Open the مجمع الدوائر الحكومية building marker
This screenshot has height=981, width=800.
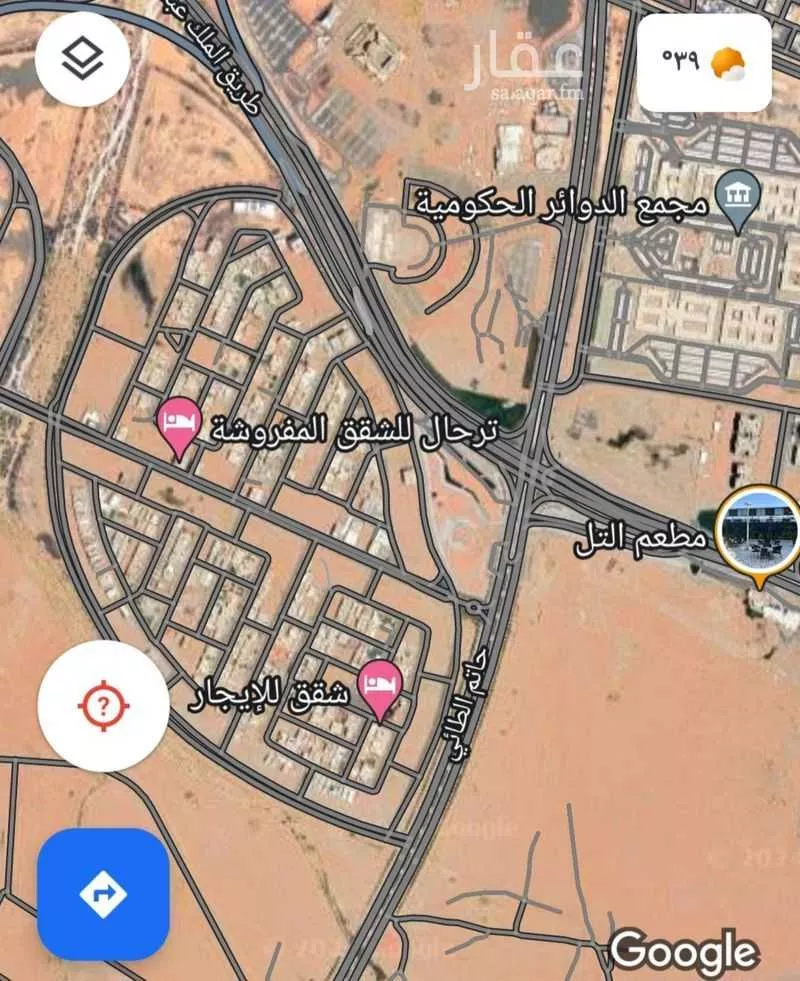pos(737,193)
